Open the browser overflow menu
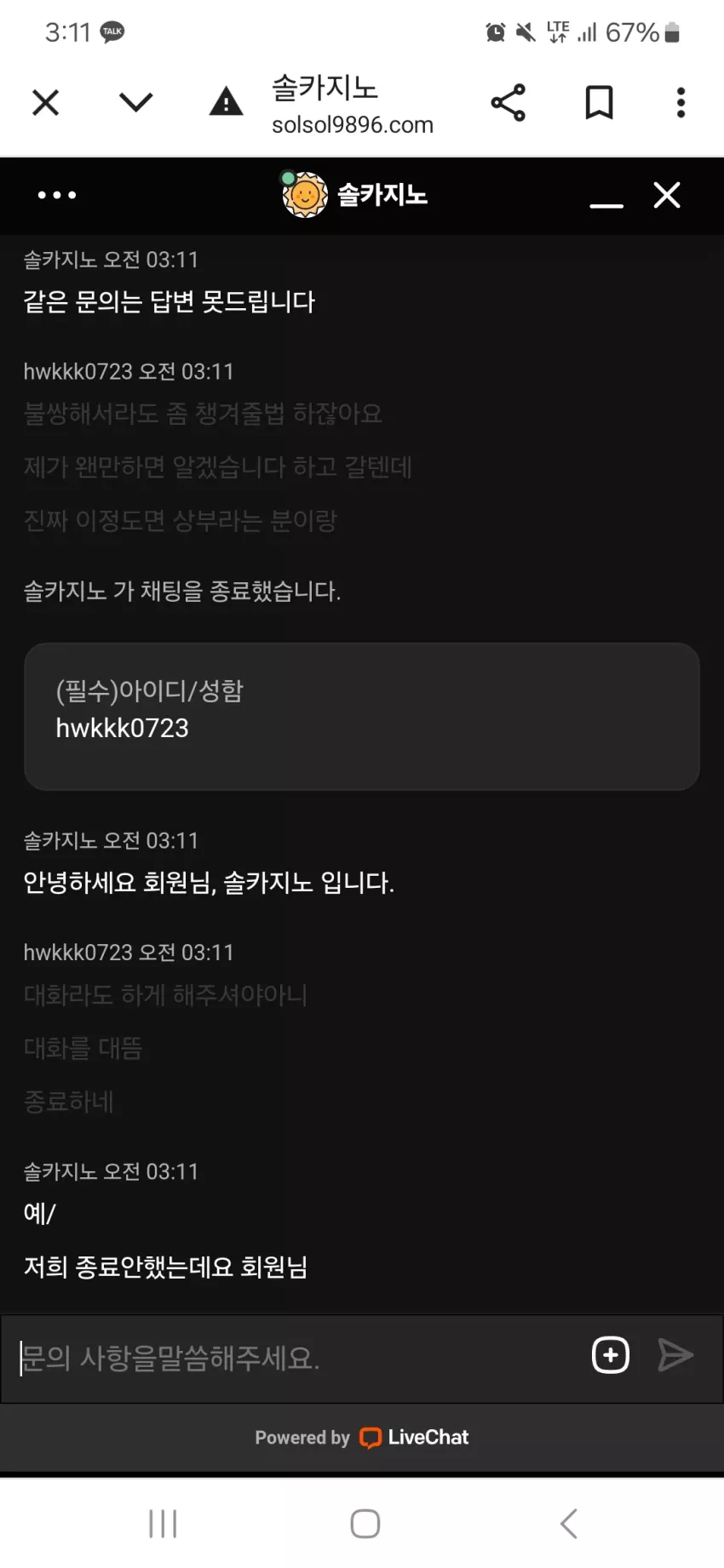Screen dimensions: 724x1568 tap(681, 103)
